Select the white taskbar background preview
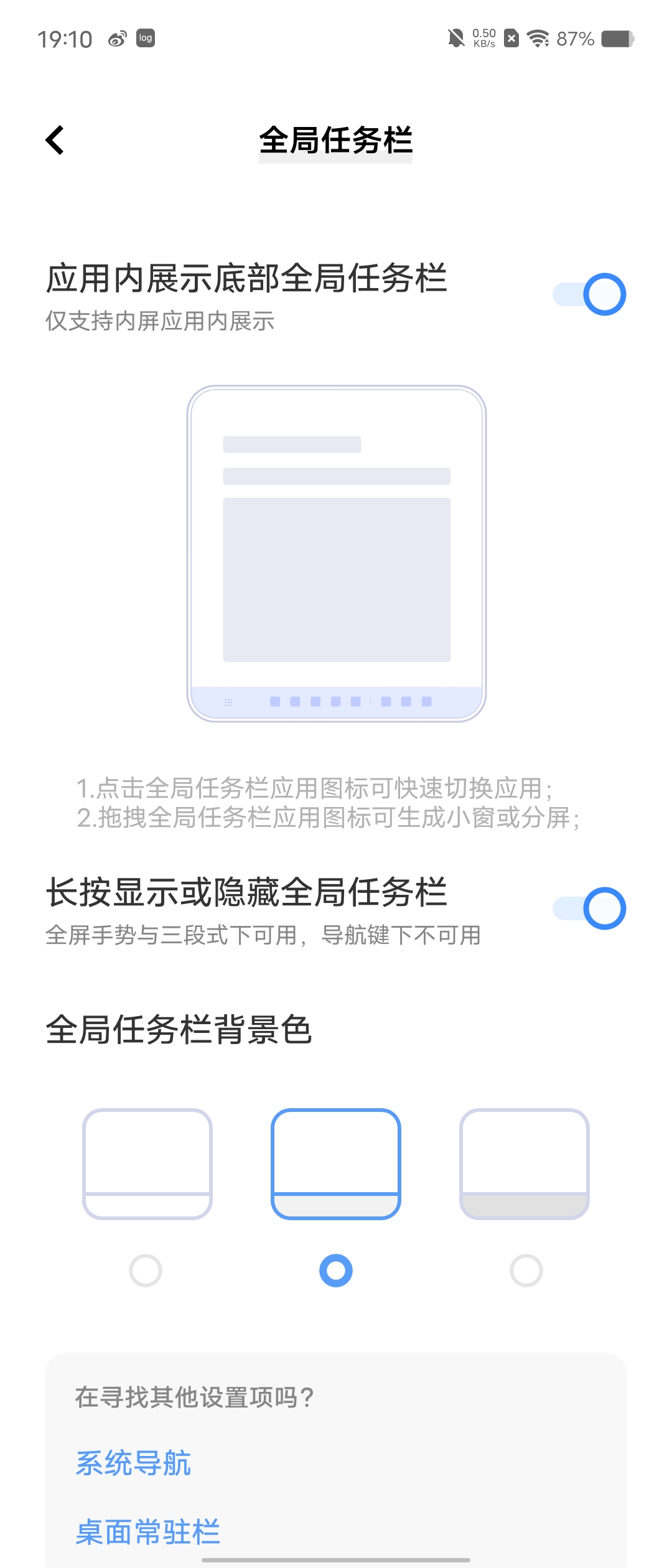This screenshot has width=672, height=1568. (147, 1164)
